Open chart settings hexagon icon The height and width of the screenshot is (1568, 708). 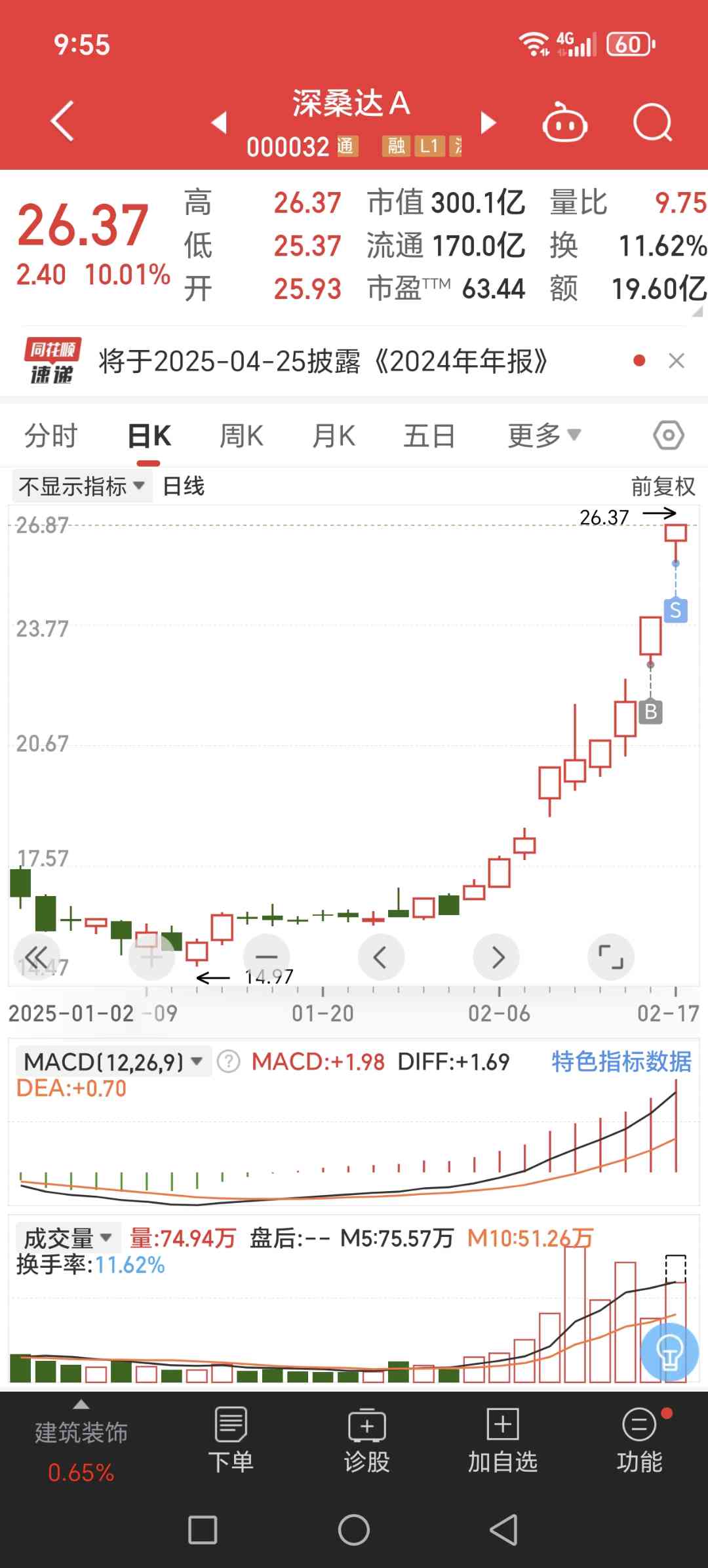coord(669,435)
